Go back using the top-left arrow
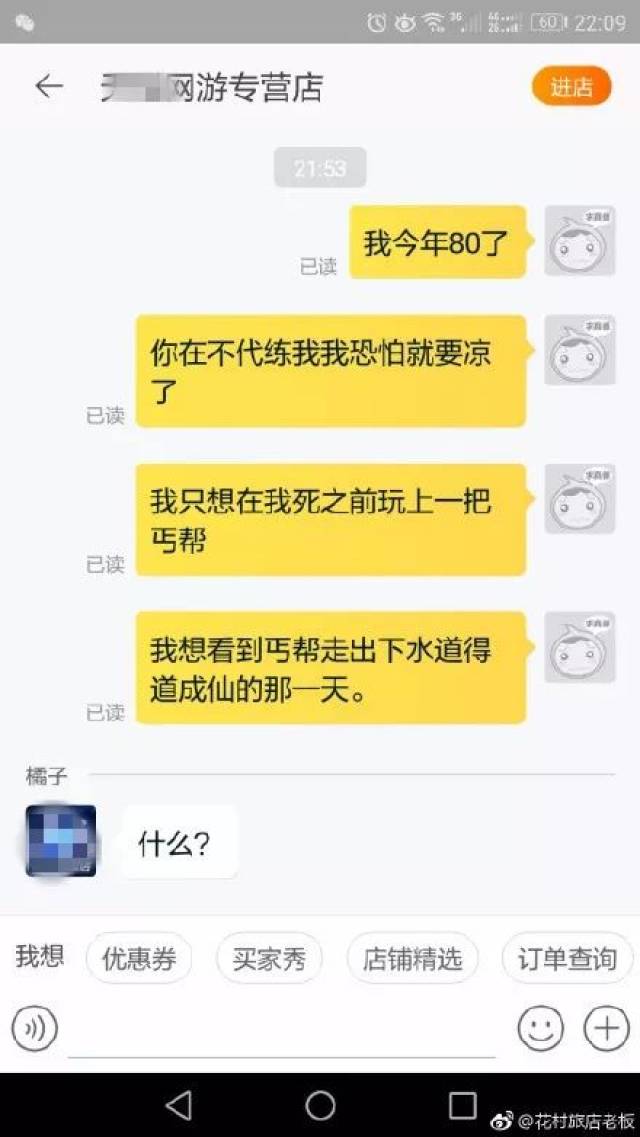The image size is (640, 1137). (49, 86)
